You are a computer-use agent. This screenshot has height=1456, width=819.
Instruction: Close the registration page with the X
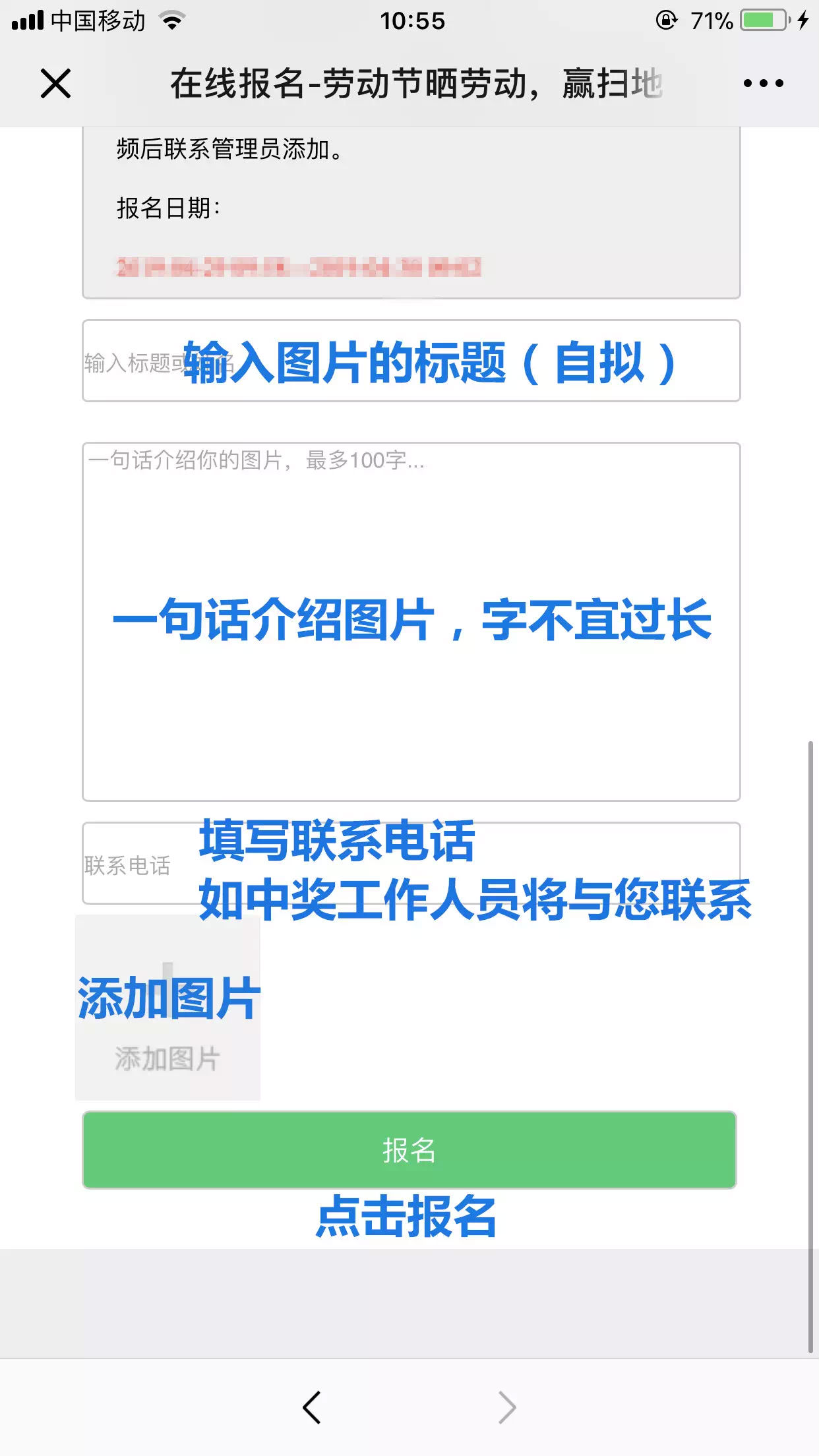point(55,84)
